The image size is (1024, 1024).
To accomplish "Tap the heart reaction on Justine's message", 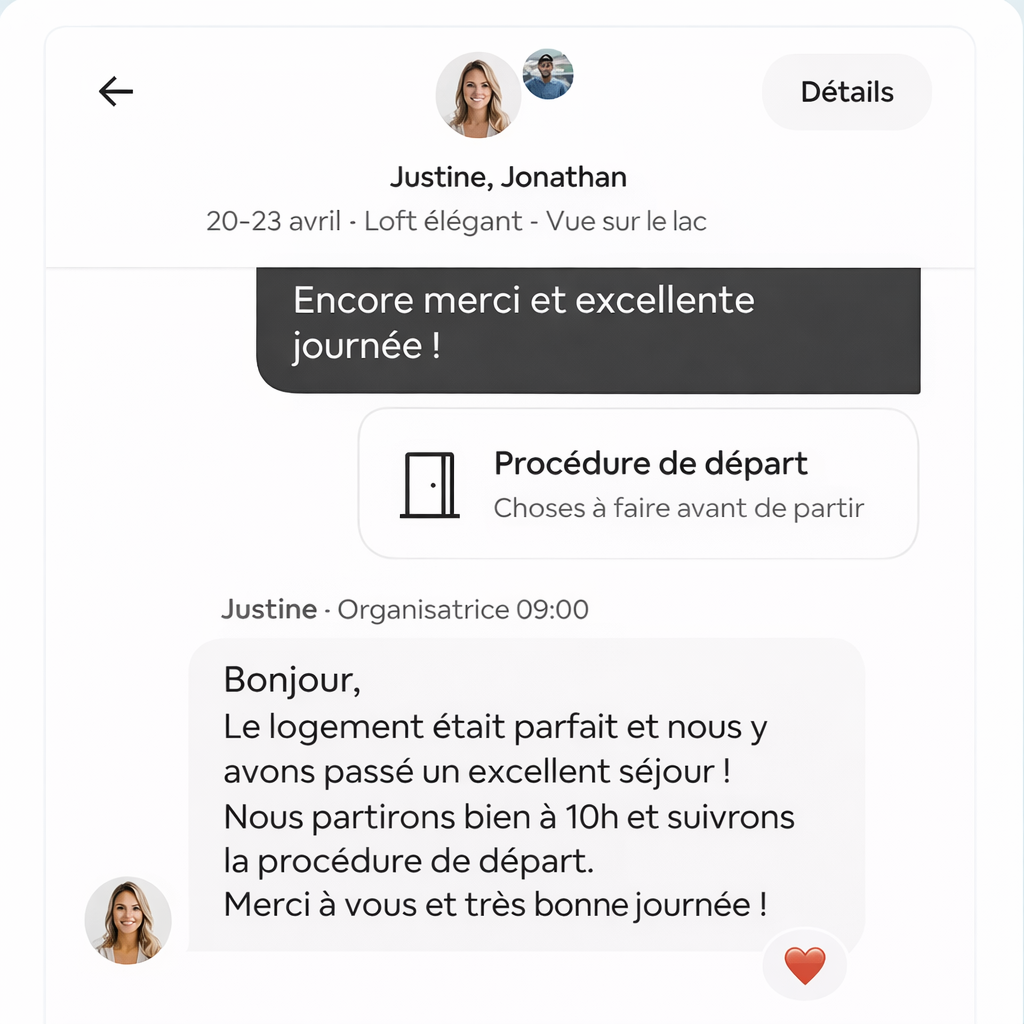I will click(x=805, y=965).
